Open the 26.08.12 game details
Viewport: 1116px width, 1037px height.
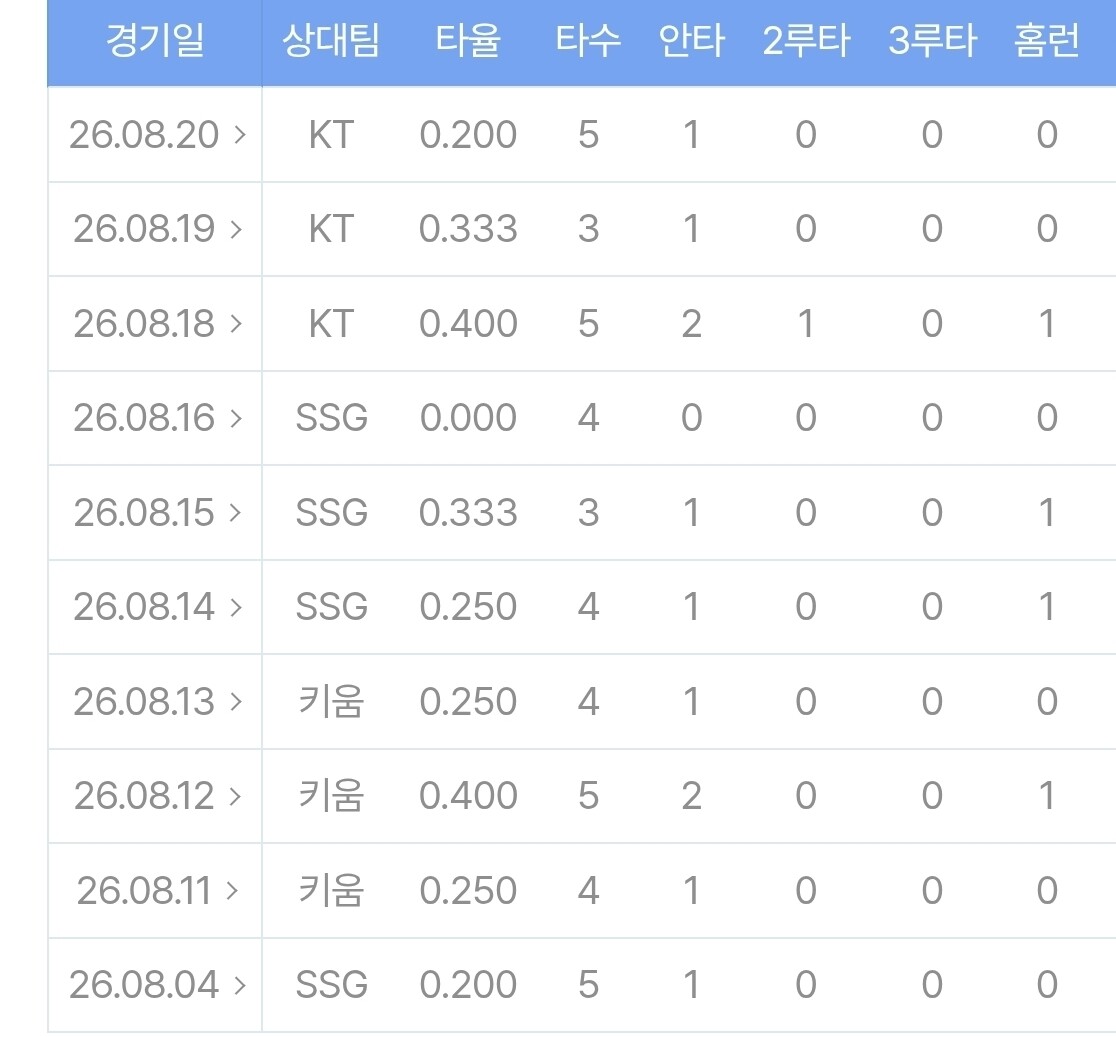coord(157,795)
